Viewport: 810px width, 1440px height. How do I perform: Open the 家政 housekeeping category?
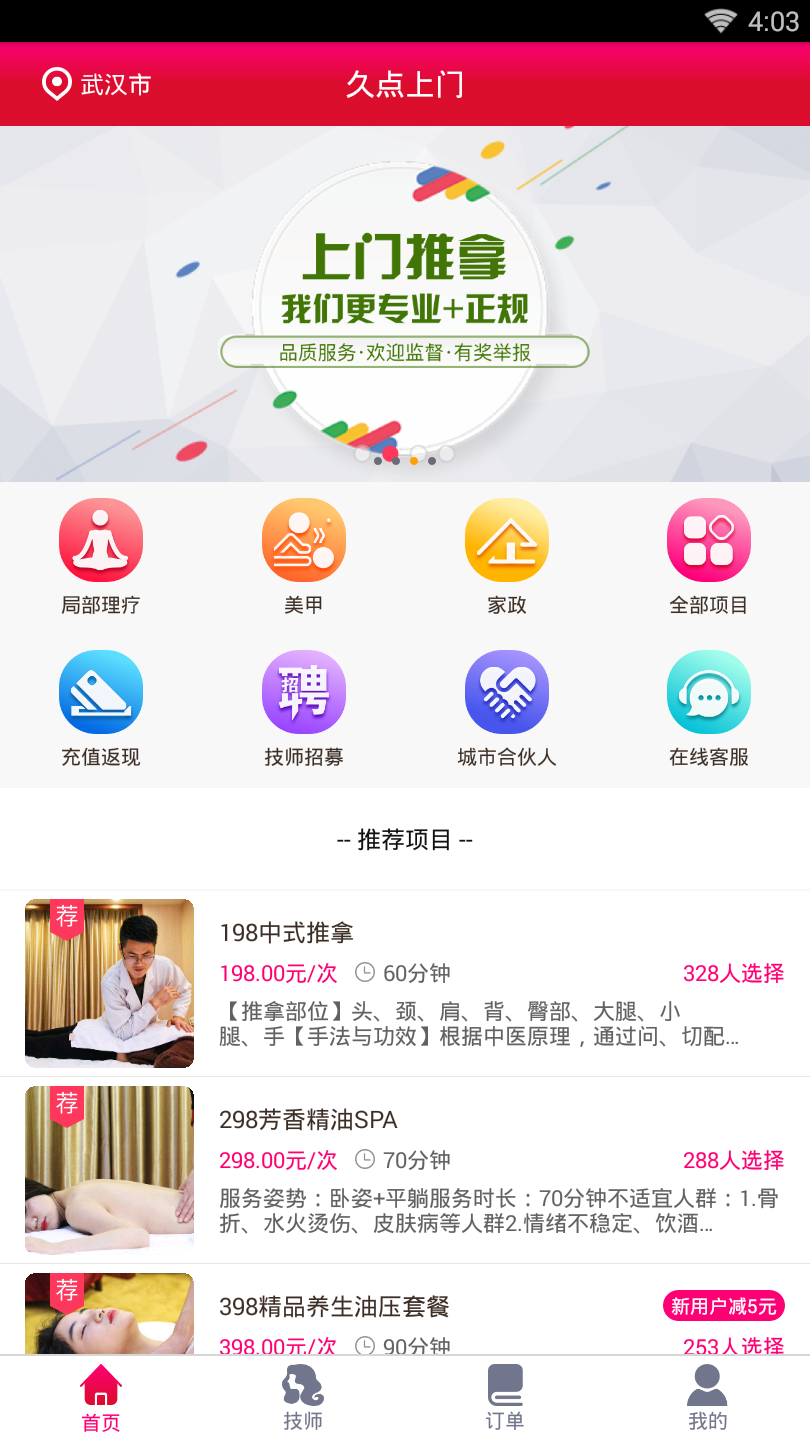pyautogui.click(x=506, y=556)
